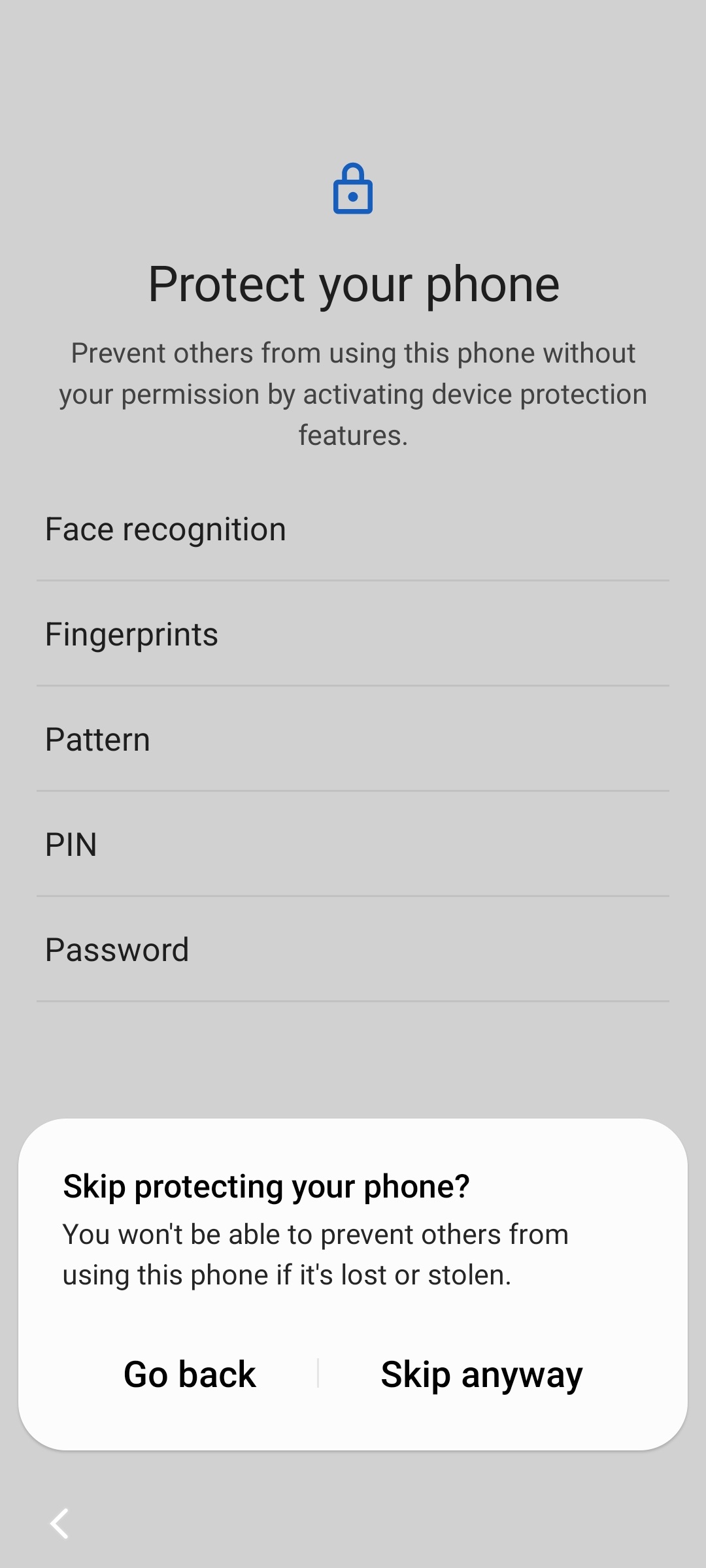This screenshot has height=1568, width=706.
Task: Select Face recognition option
Action: [353, 529]
